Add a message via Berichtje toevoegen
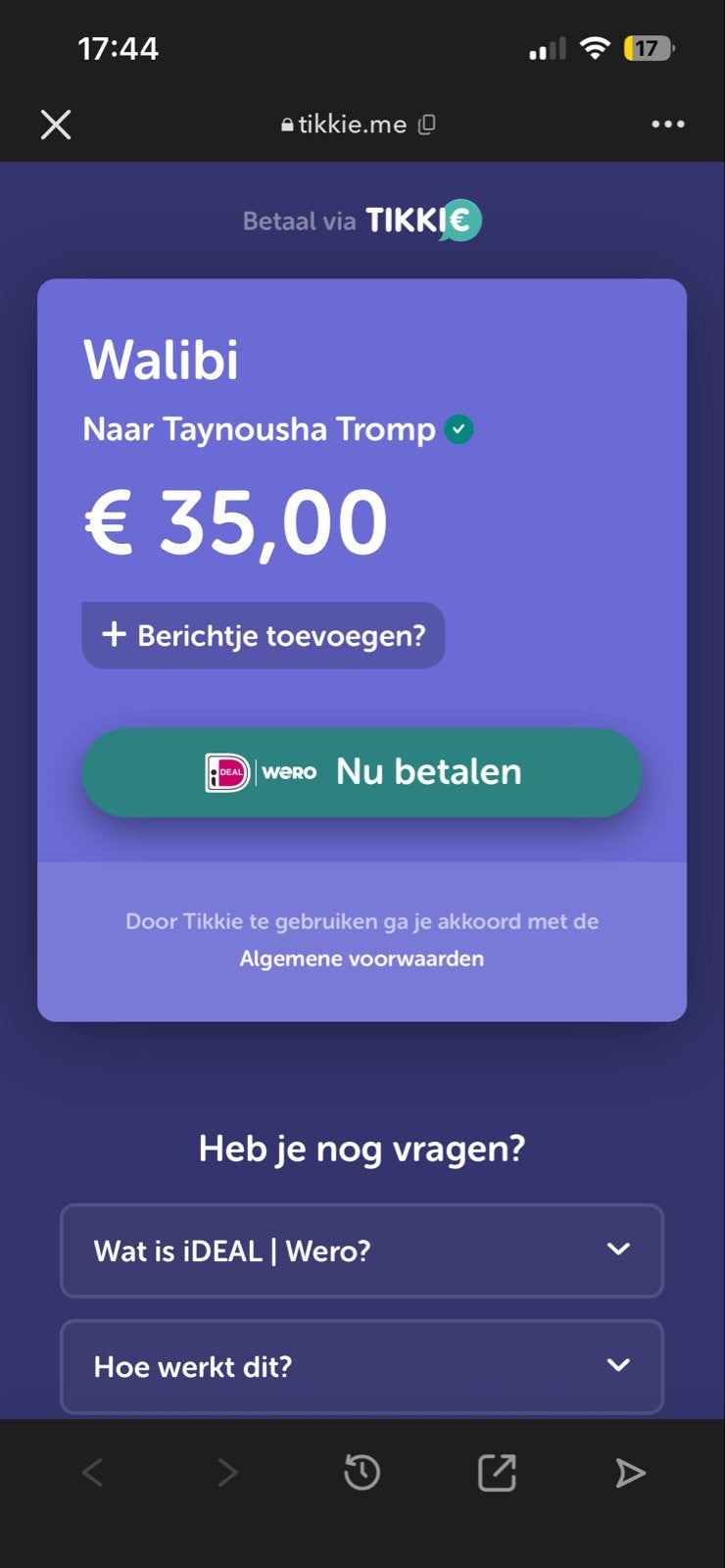725x1568 pixels. coord(264,635)
